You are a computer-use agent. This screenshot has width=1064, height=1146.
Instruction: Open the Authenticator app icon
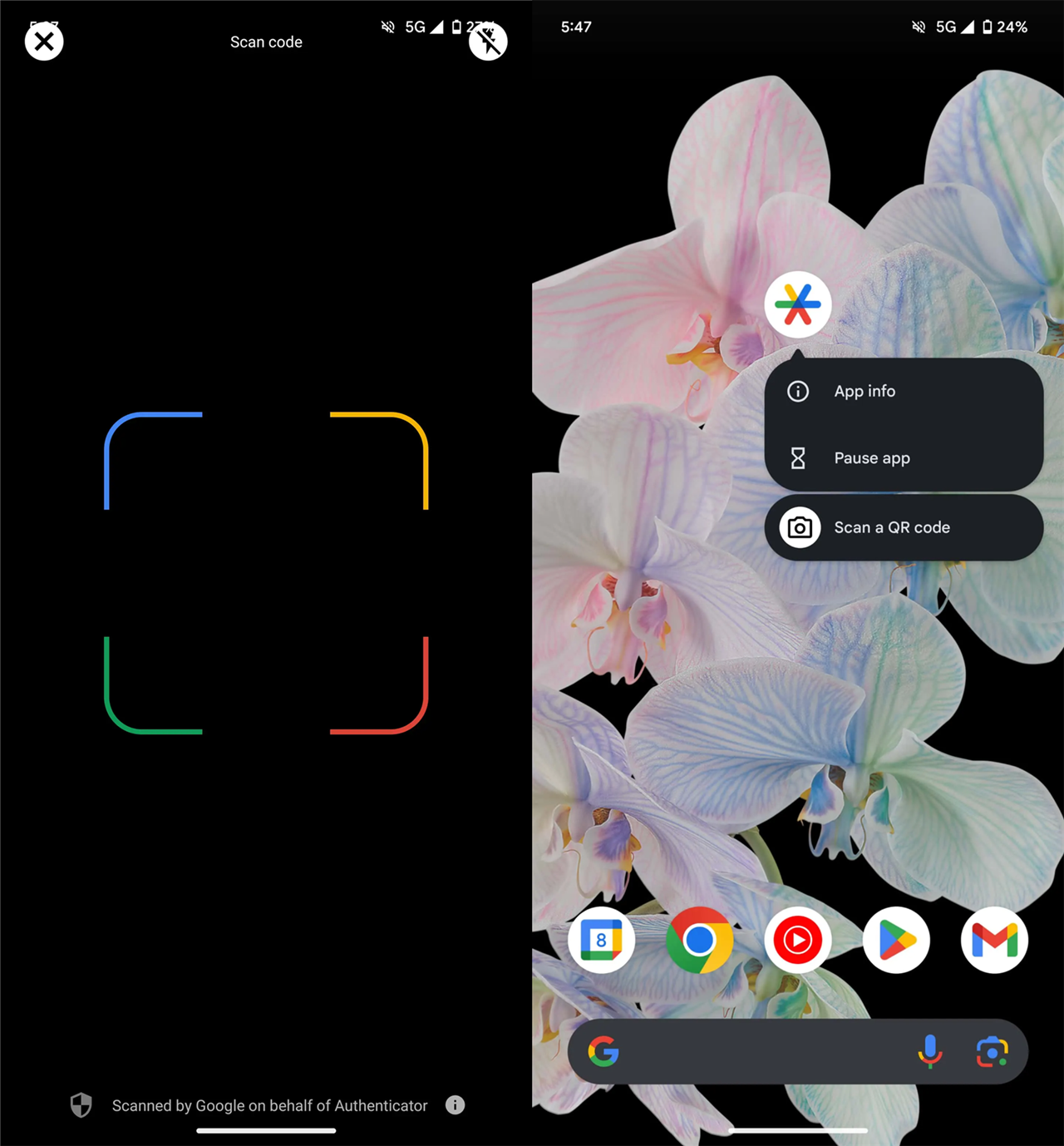797,304
